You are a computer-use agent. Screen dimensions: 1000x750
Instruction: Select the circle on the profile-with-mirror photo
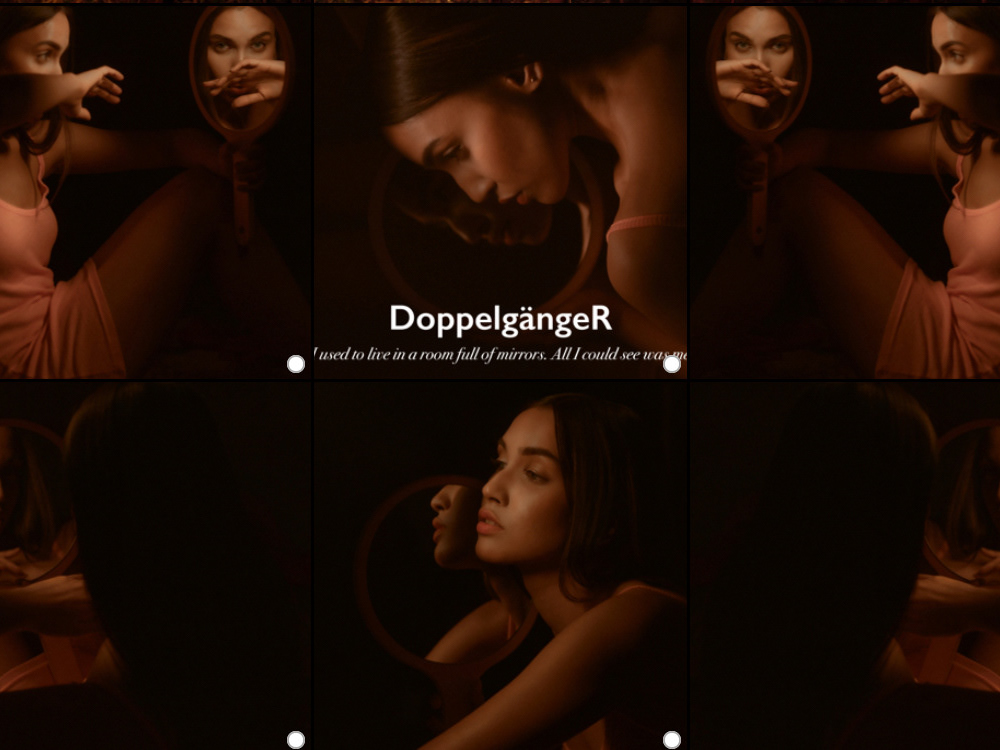672,740
